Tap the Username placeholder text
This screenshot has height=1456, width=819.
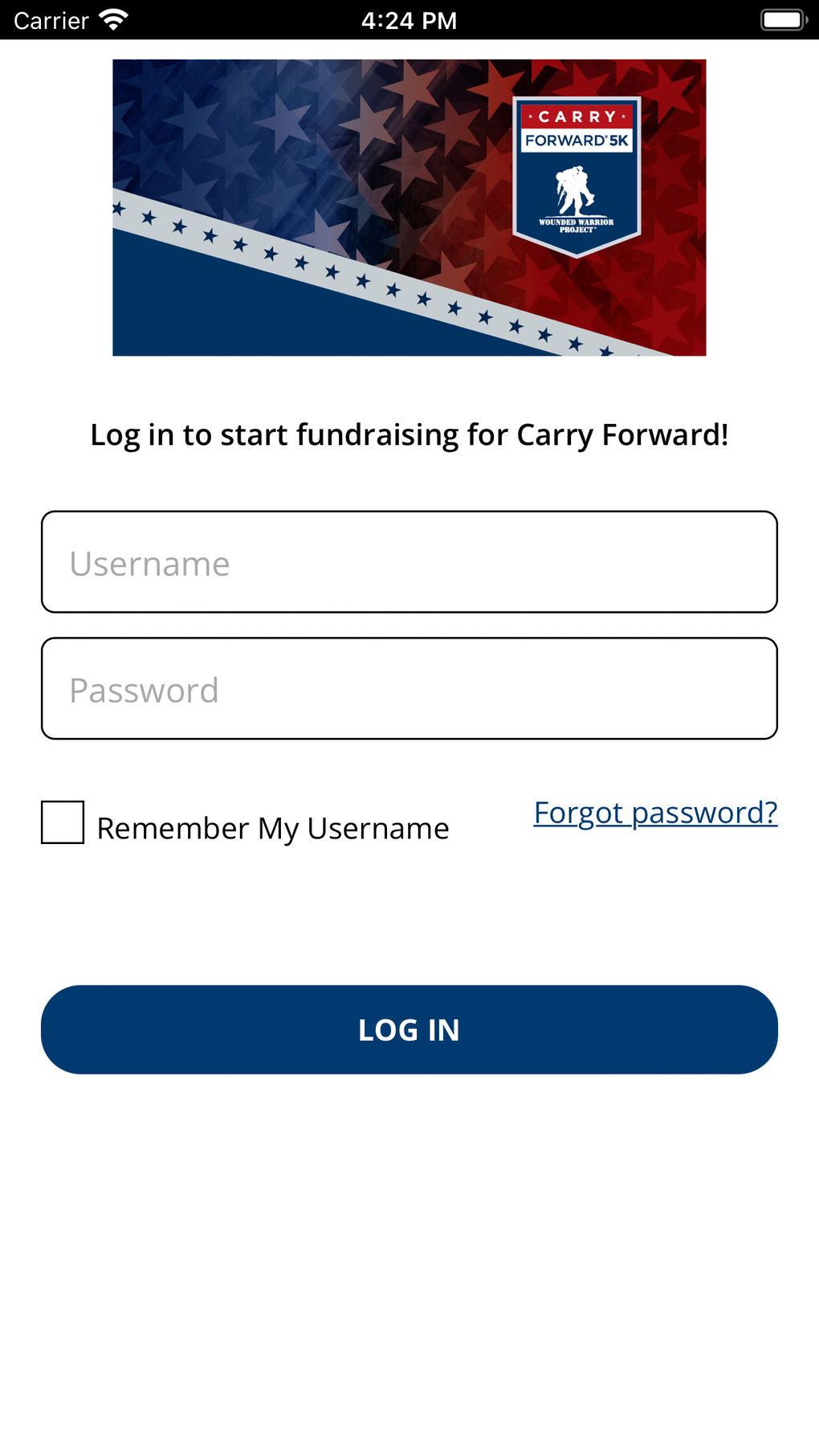coord(149,563)
